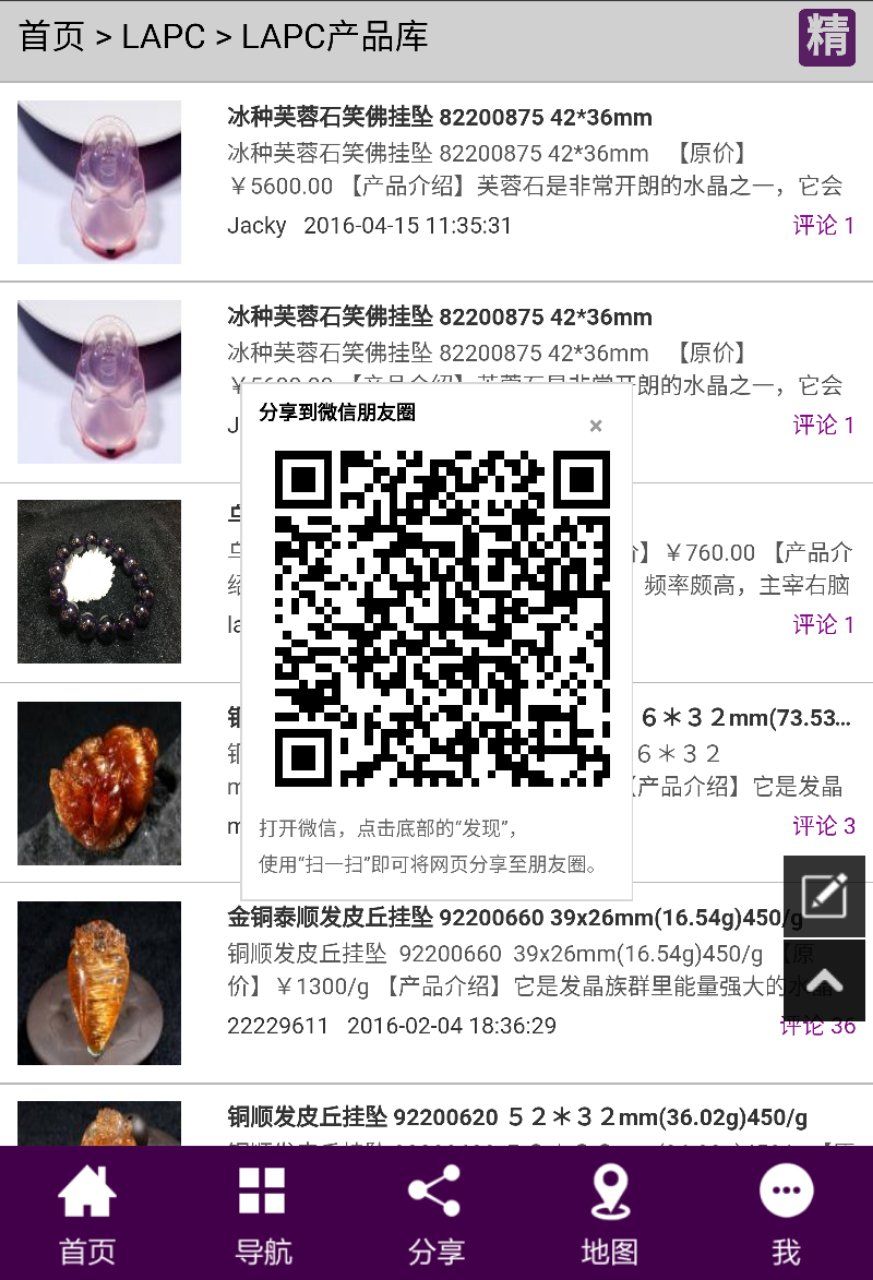
Task: View 评论 1 of Jacky's listing
Action: [x=823, y=225]
